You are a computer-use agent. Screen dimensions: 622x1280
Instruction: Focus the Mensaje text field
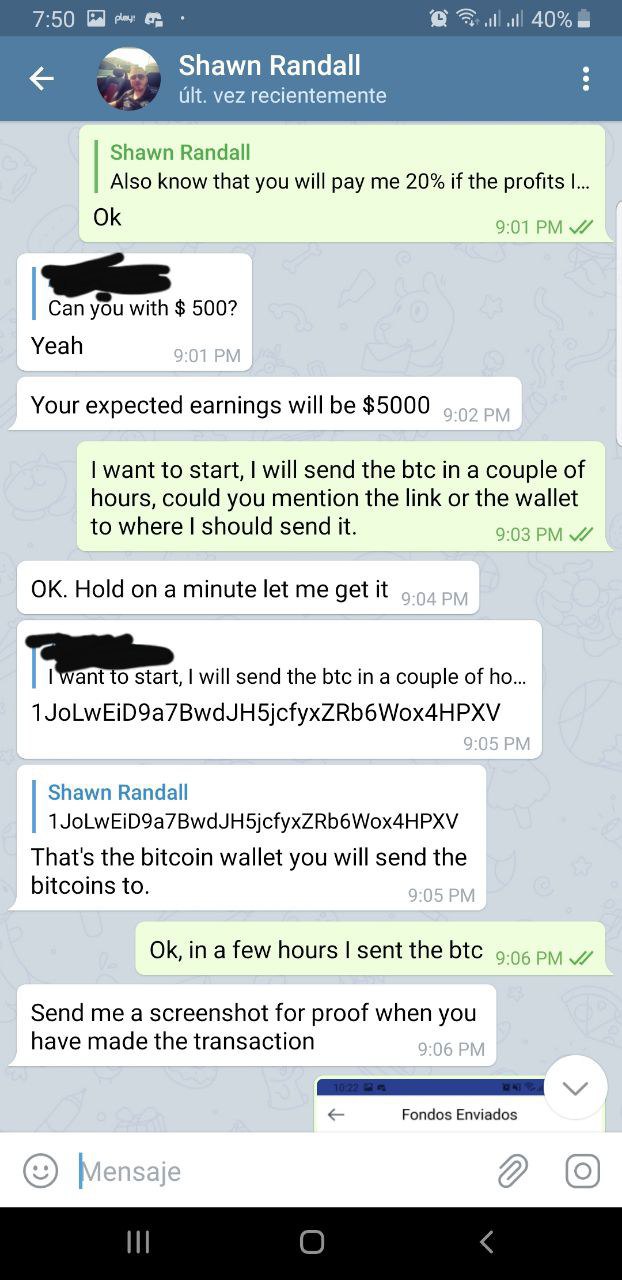point(280,1171)
